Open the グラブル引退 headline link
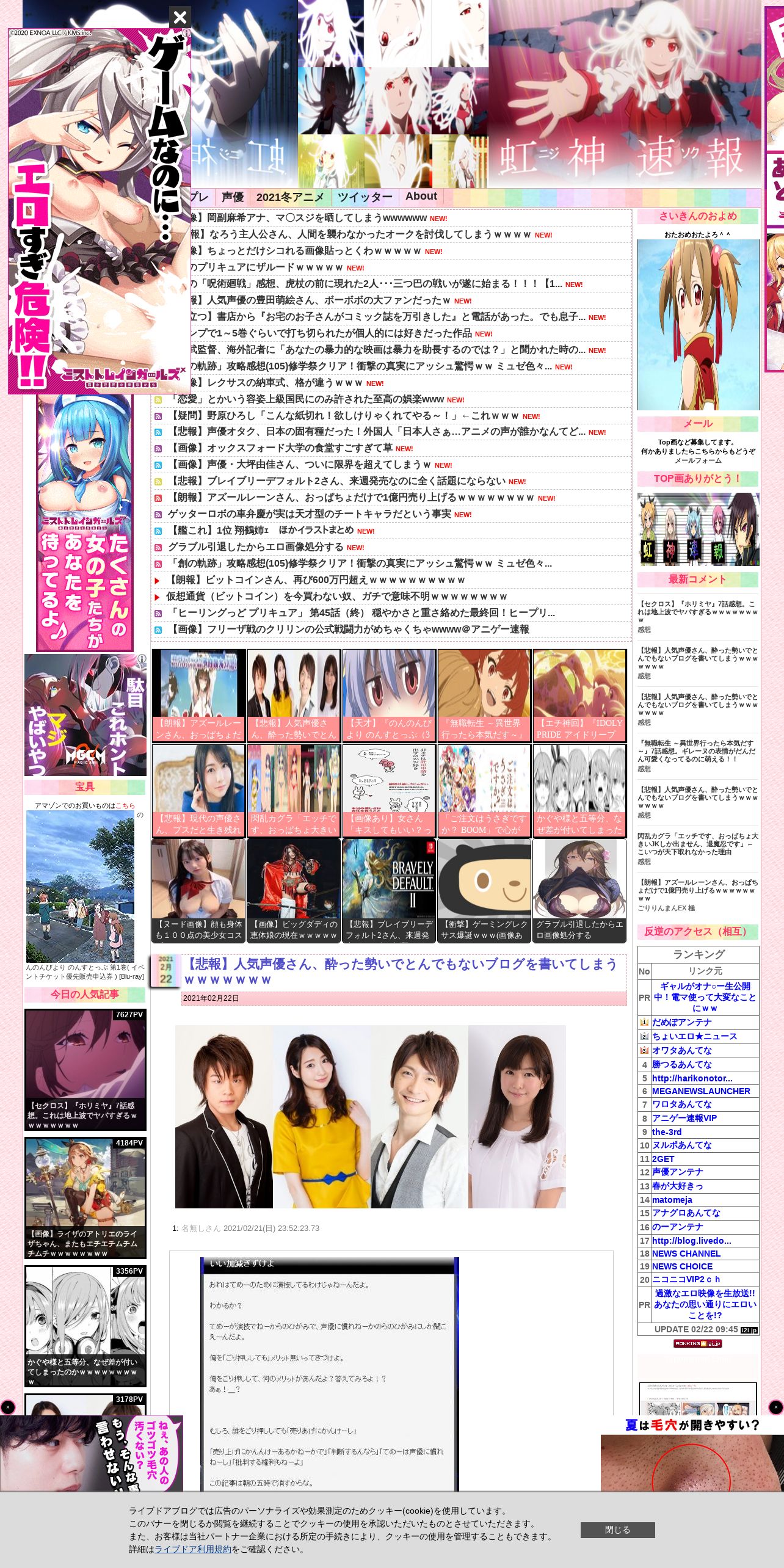 (x=256, y=546)
